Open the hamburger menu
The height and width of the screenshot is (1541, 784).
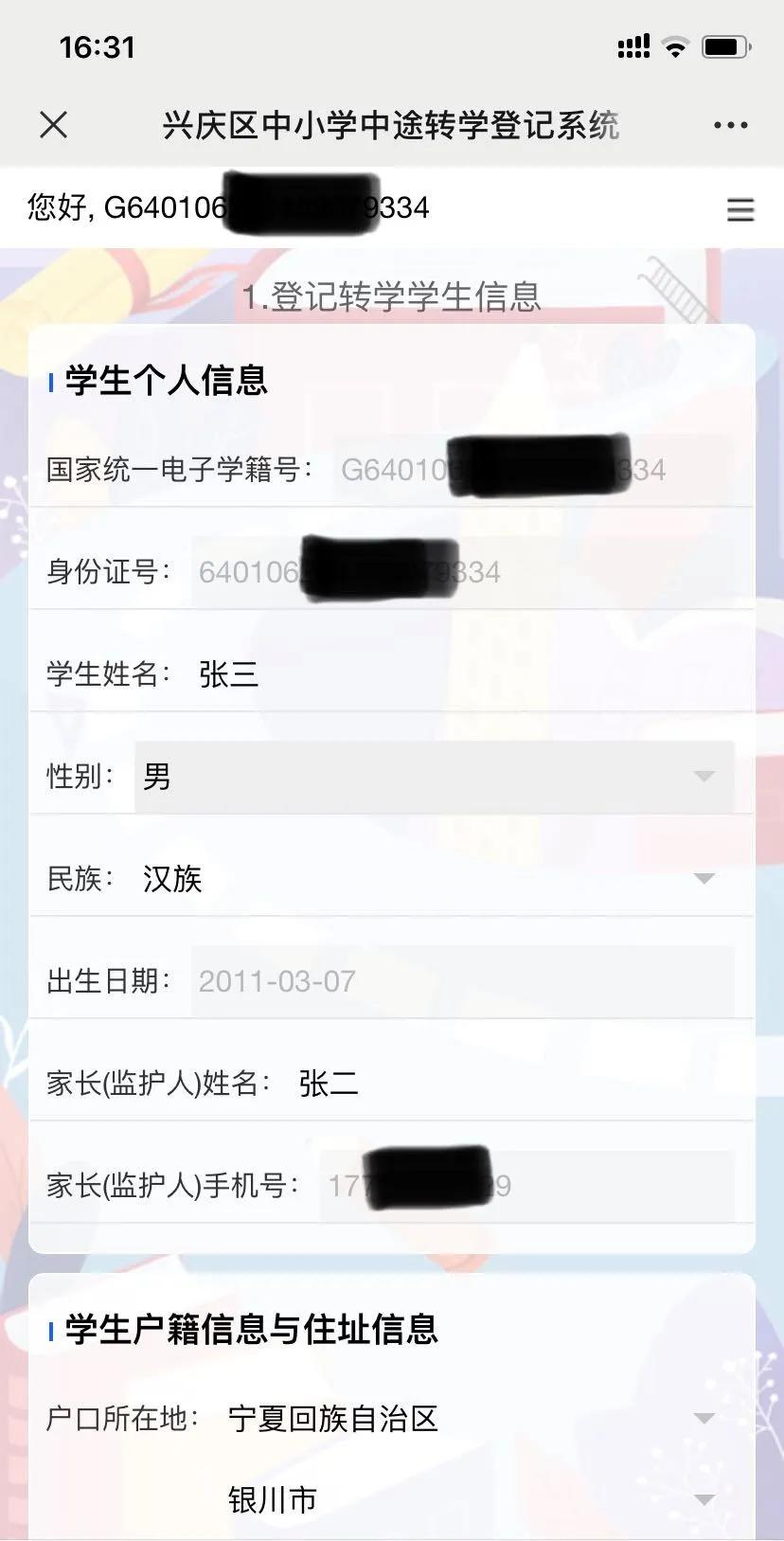(739, 209)
